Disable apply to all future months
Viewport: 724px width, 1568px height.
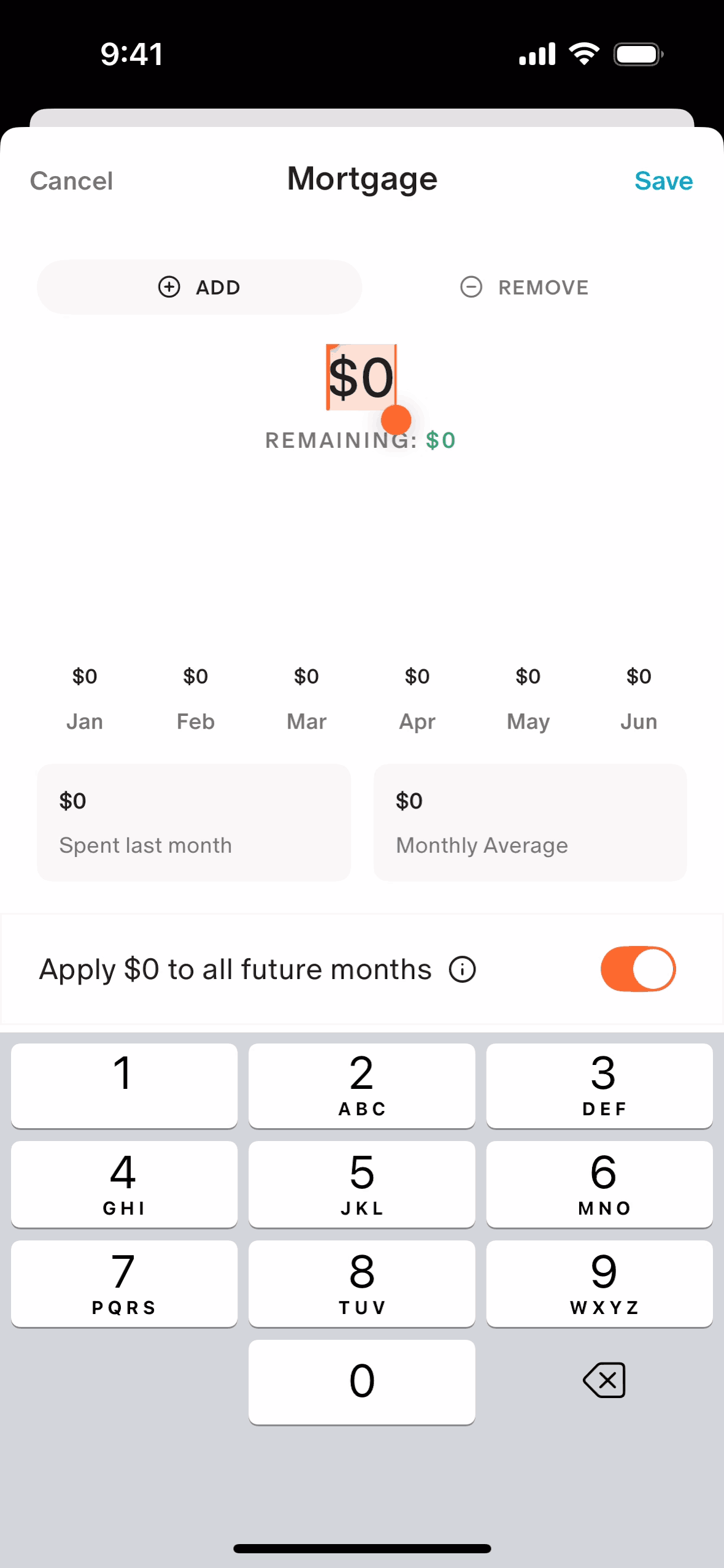(x=637, y=969)
